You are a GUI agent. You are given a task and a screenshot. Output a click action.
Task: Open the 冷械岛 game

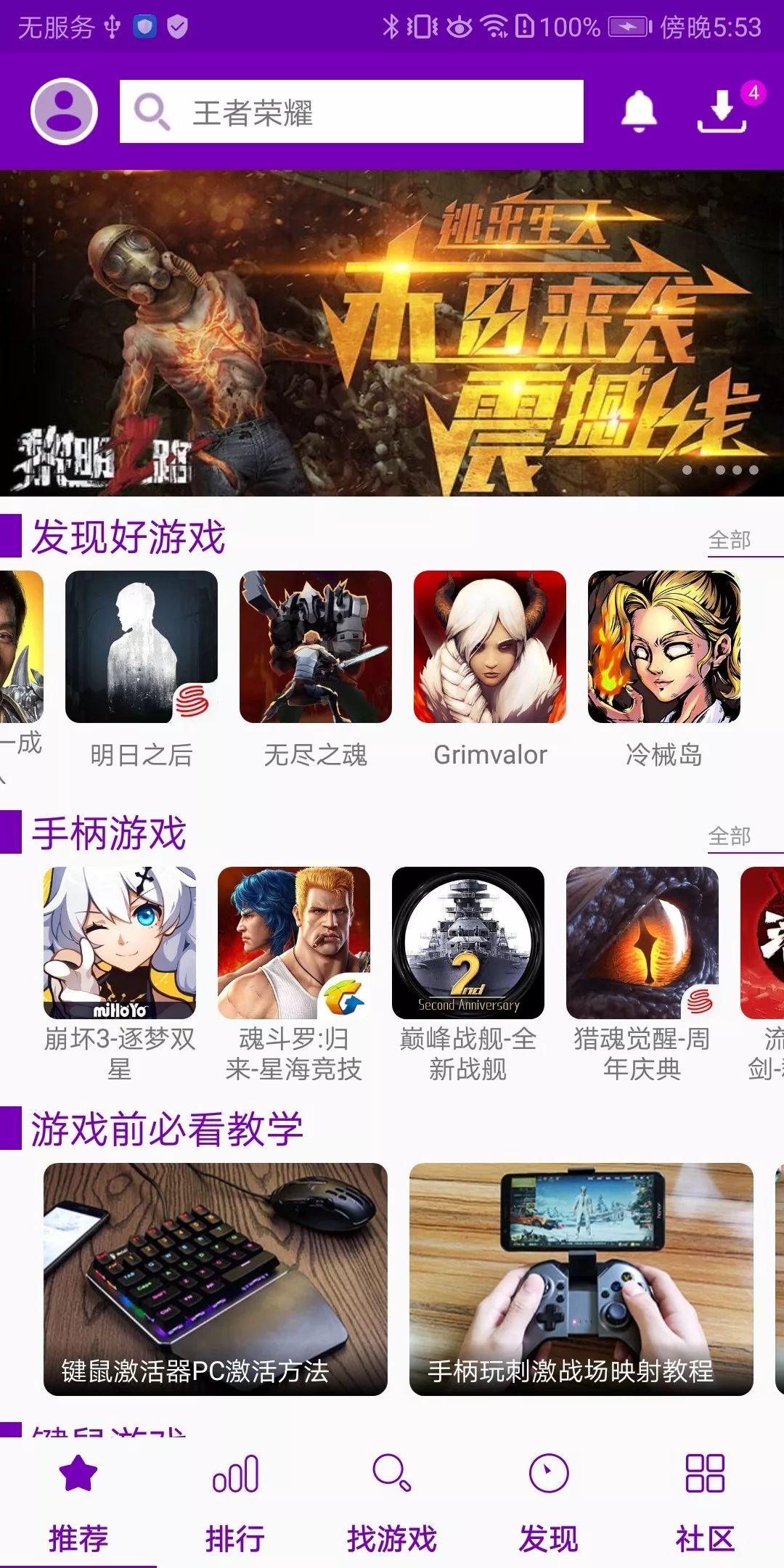664,647
